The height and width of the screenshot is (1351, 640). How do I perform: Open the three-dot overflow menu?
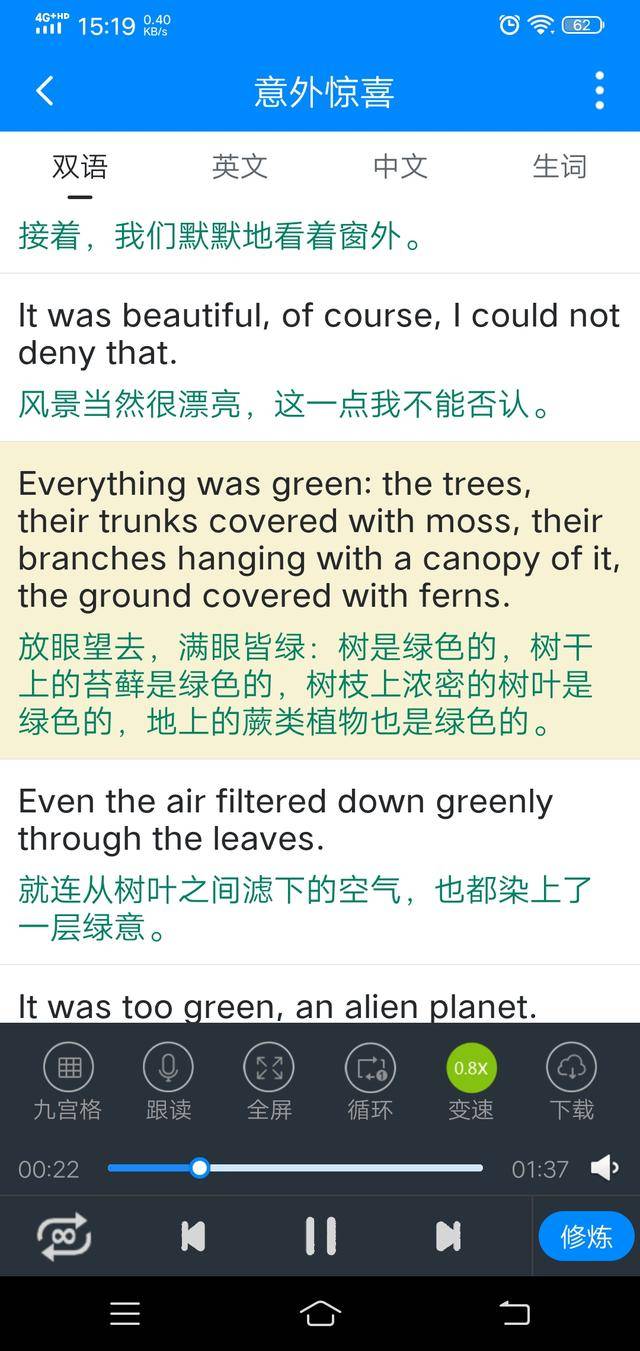(x=599, y=91)
